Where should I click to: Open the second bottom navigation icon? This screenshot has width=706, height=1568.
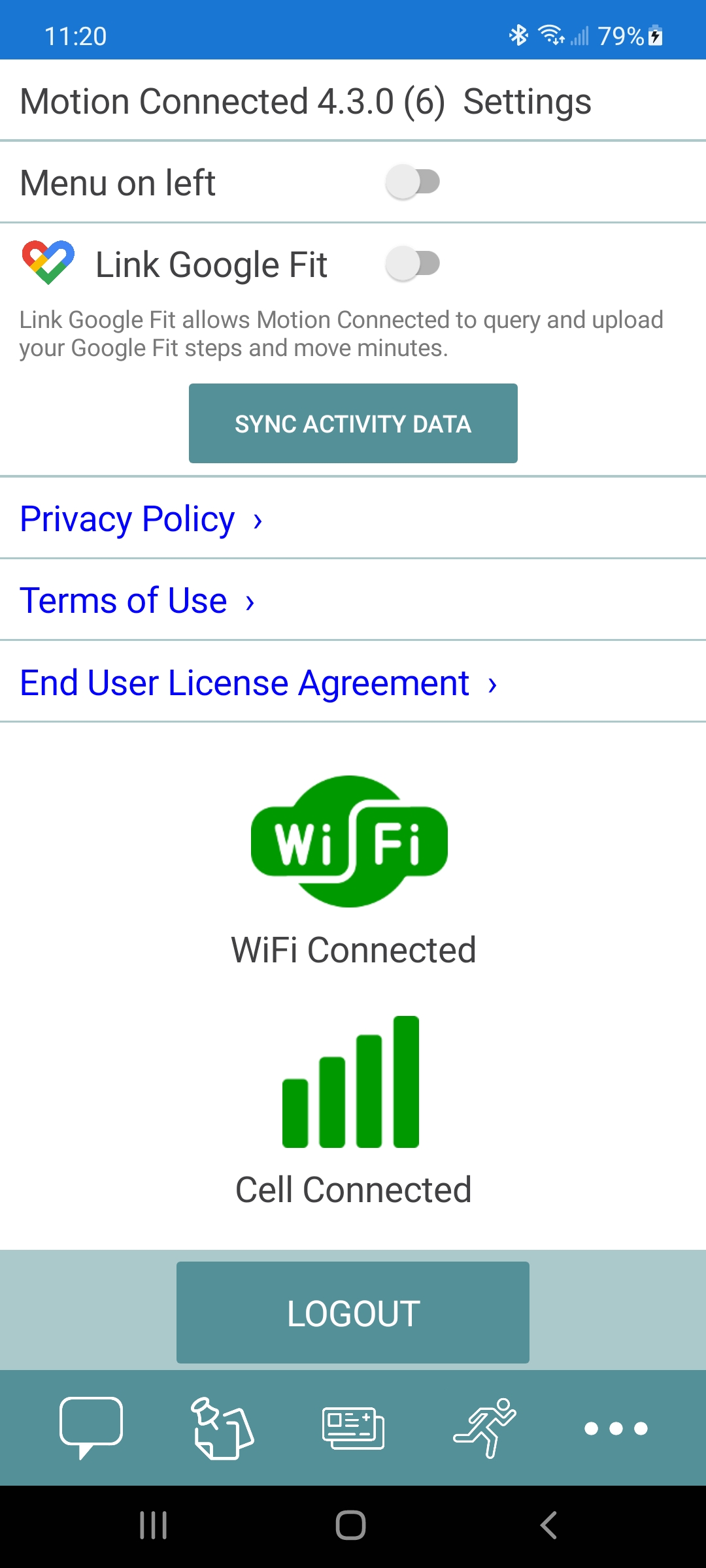(x=222, y=1428)
